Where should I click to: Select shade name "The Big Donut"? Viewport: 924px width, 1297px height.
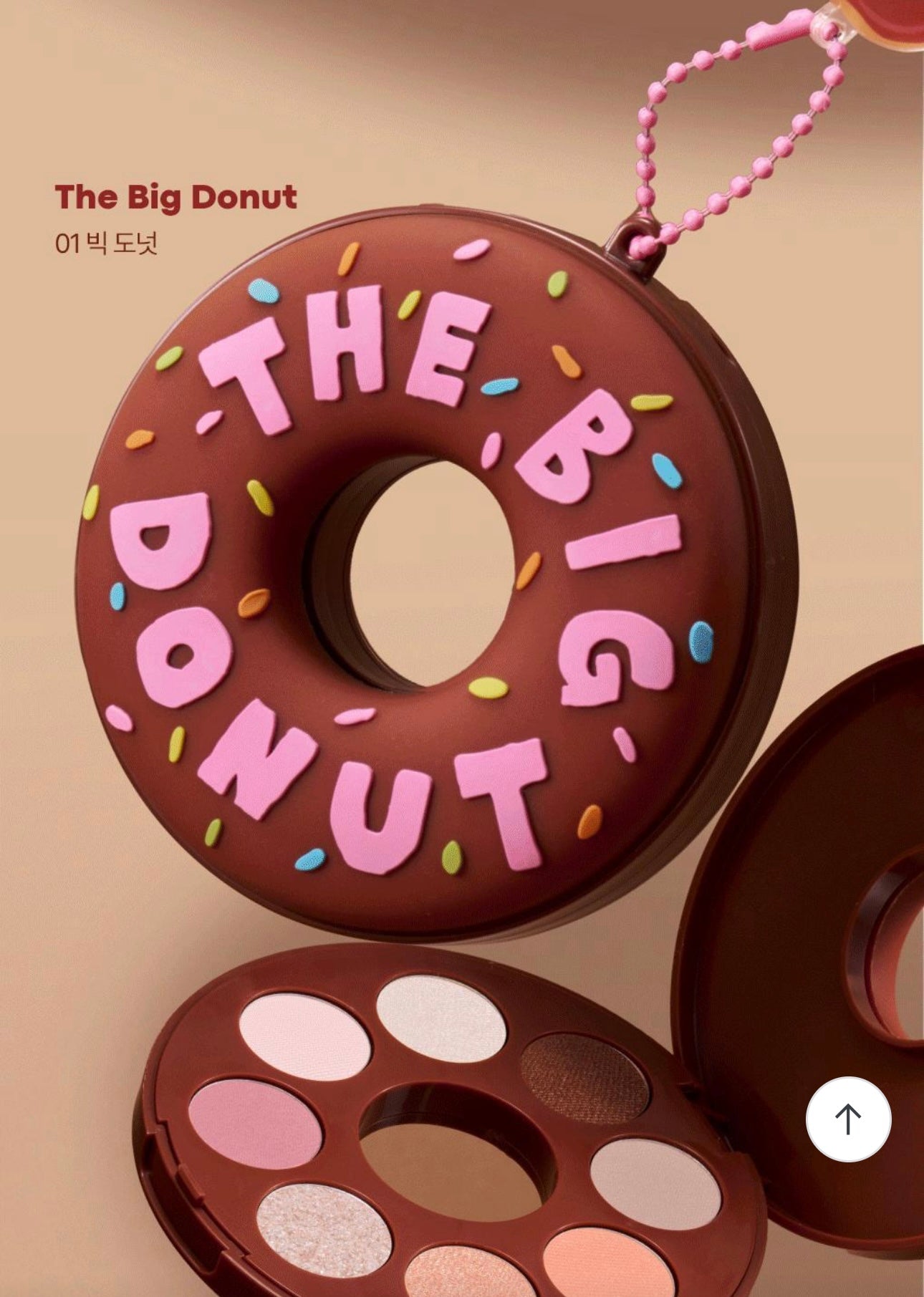tap(175, 193)
